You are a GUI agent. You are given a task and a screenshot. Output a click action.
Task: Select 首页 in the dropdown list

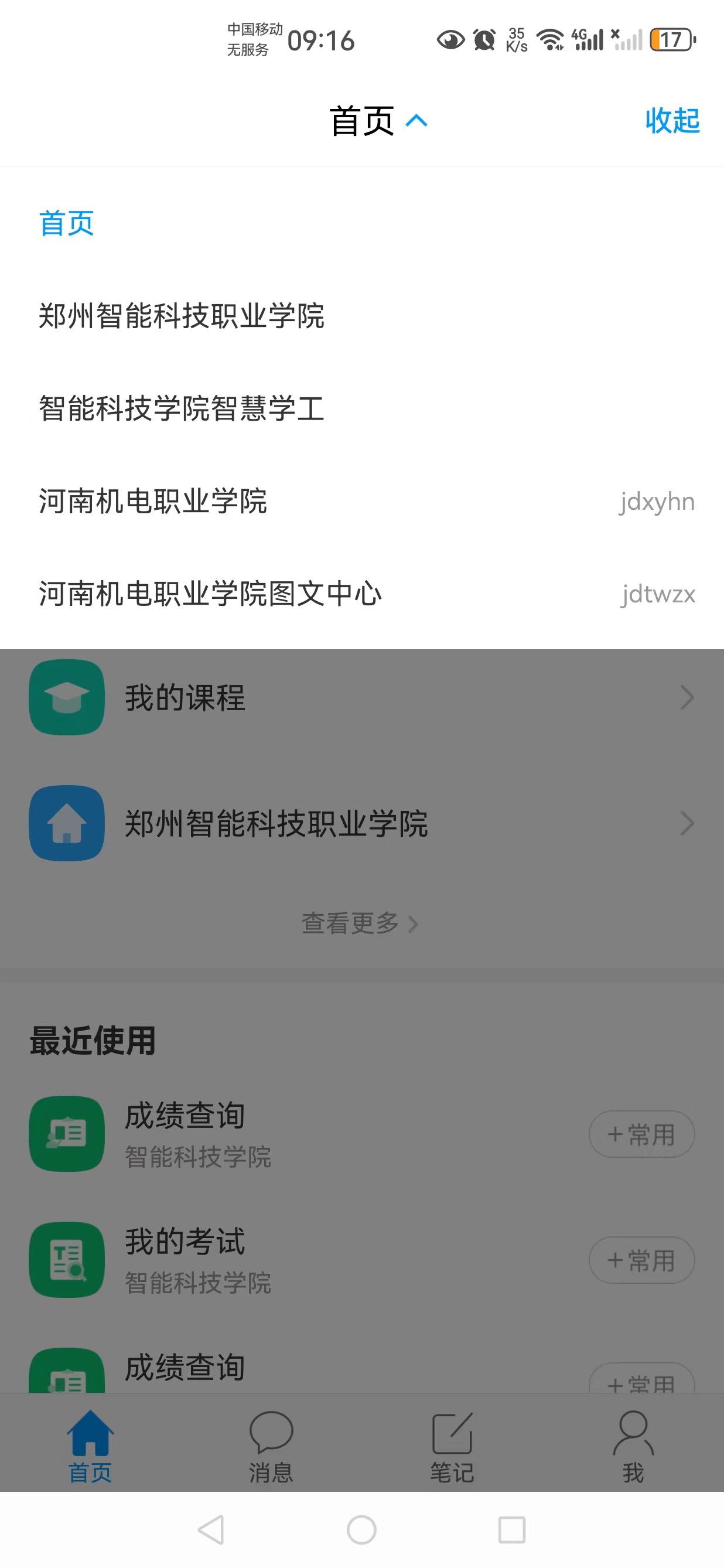(x=66, y=223)
